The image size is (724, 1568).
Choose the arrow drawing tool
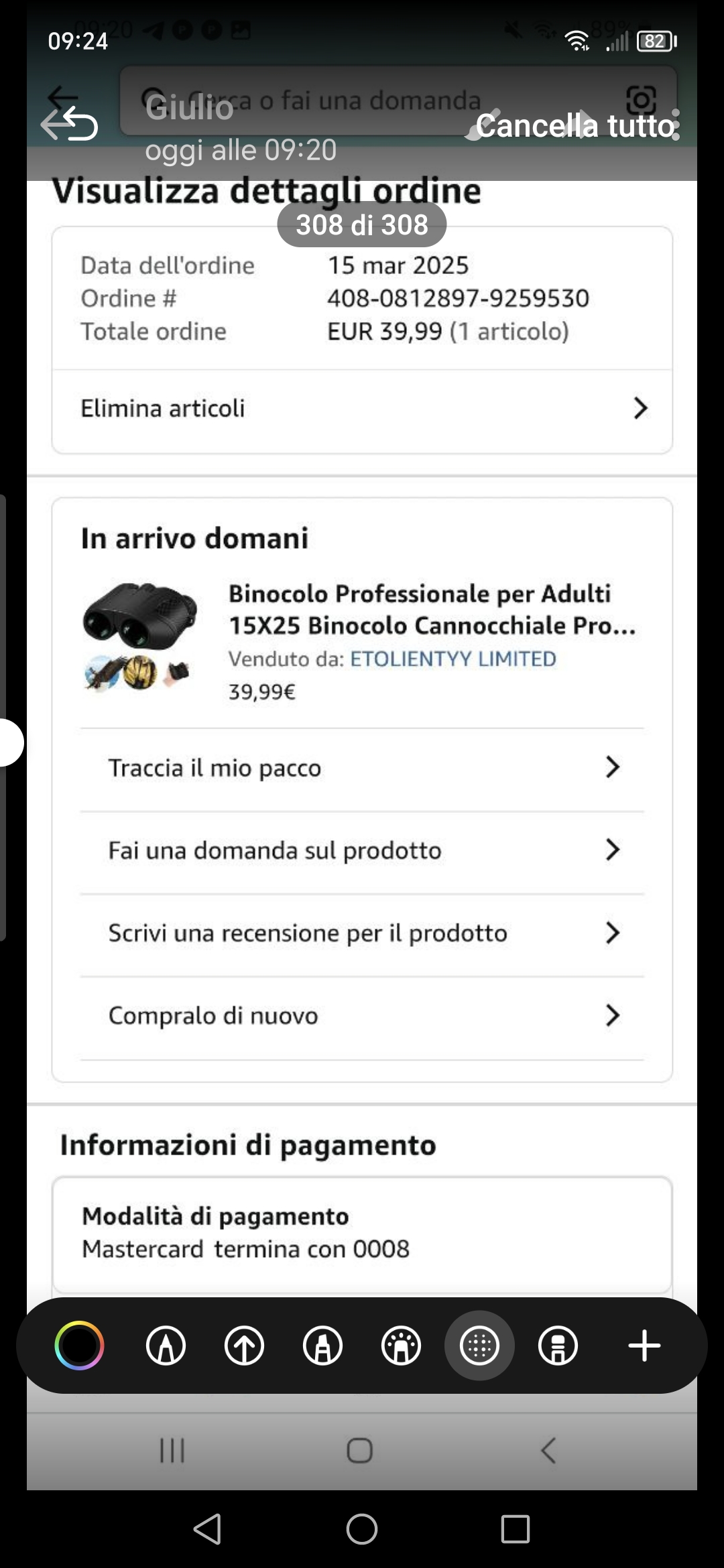[244, 1346]
